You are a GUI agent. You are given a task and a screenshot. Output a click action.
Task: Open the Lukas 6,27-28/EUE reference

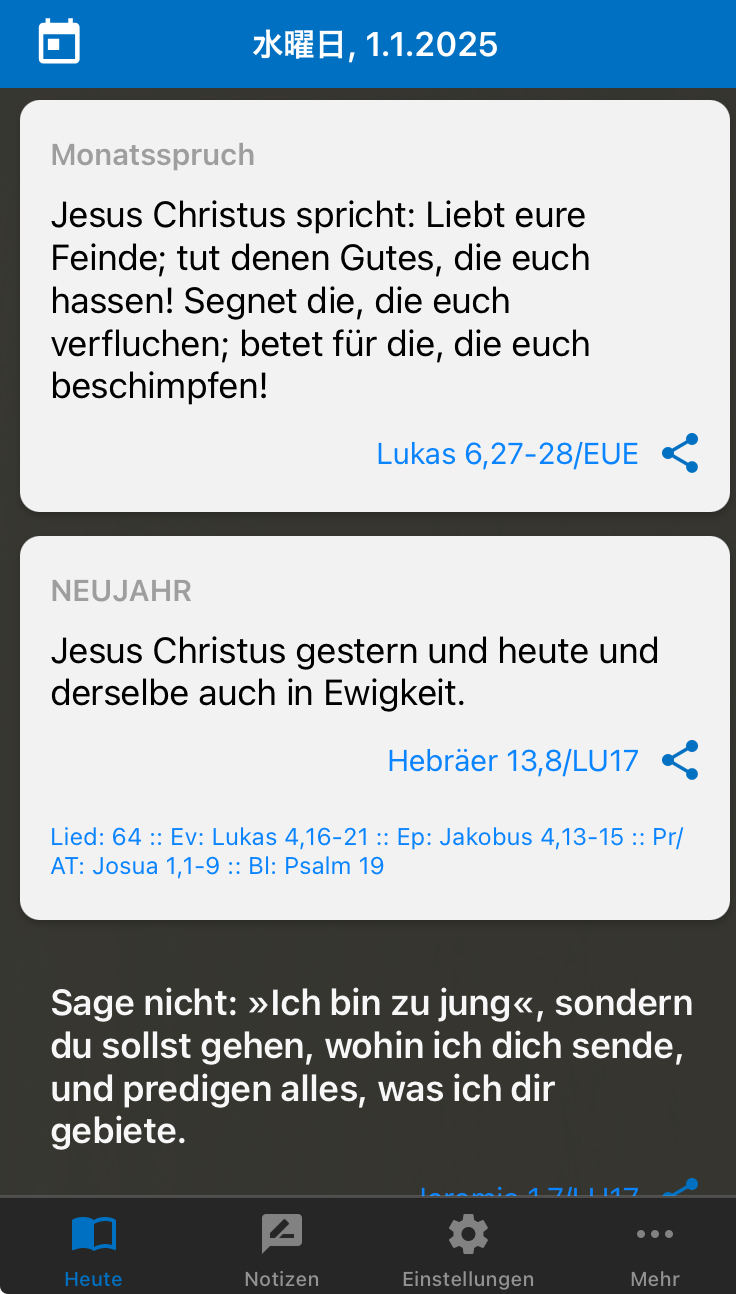[x=507, y=454]
